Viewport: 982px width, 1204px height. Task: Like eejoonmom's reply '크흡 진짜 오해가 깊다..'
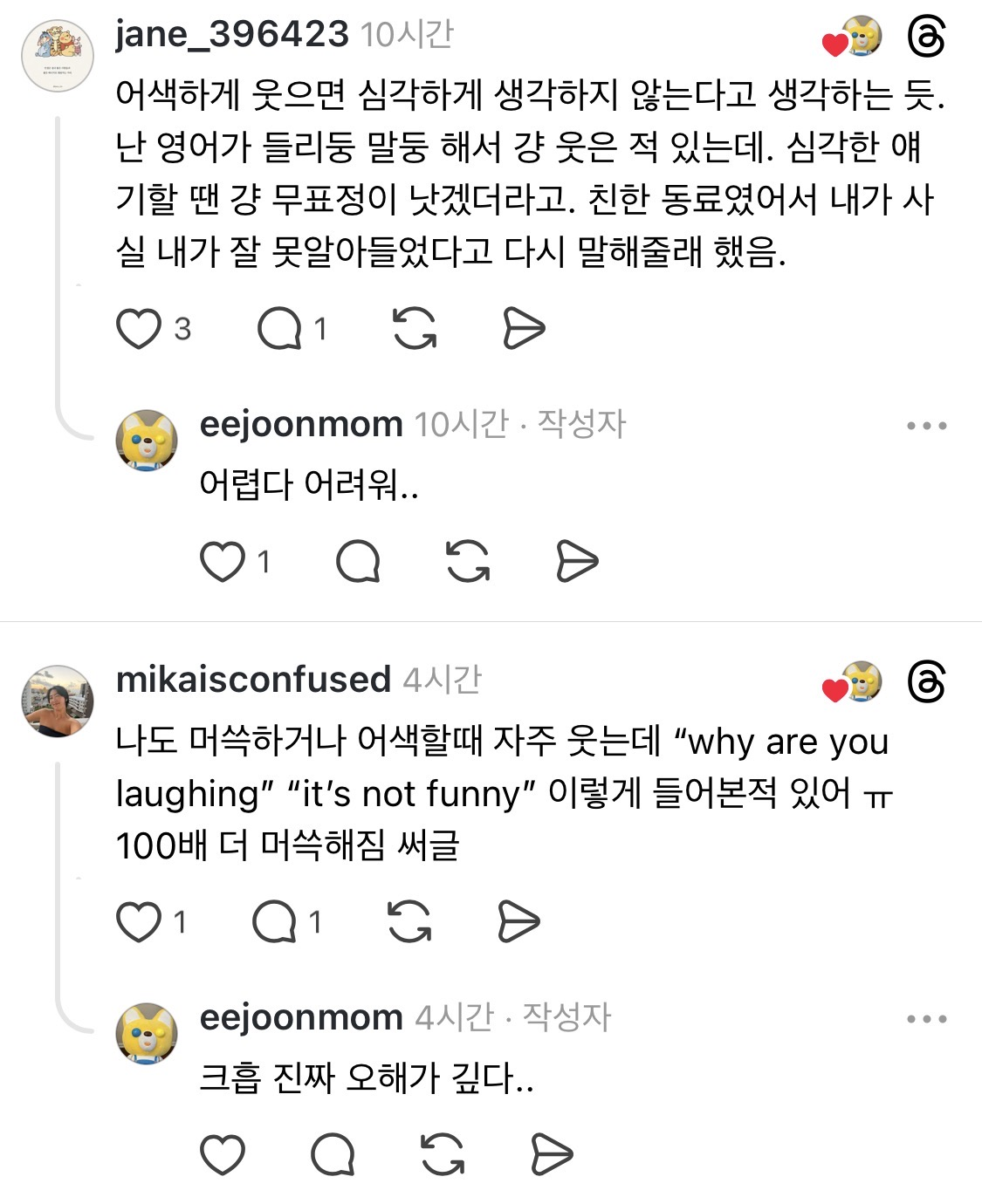[223, 1155]
